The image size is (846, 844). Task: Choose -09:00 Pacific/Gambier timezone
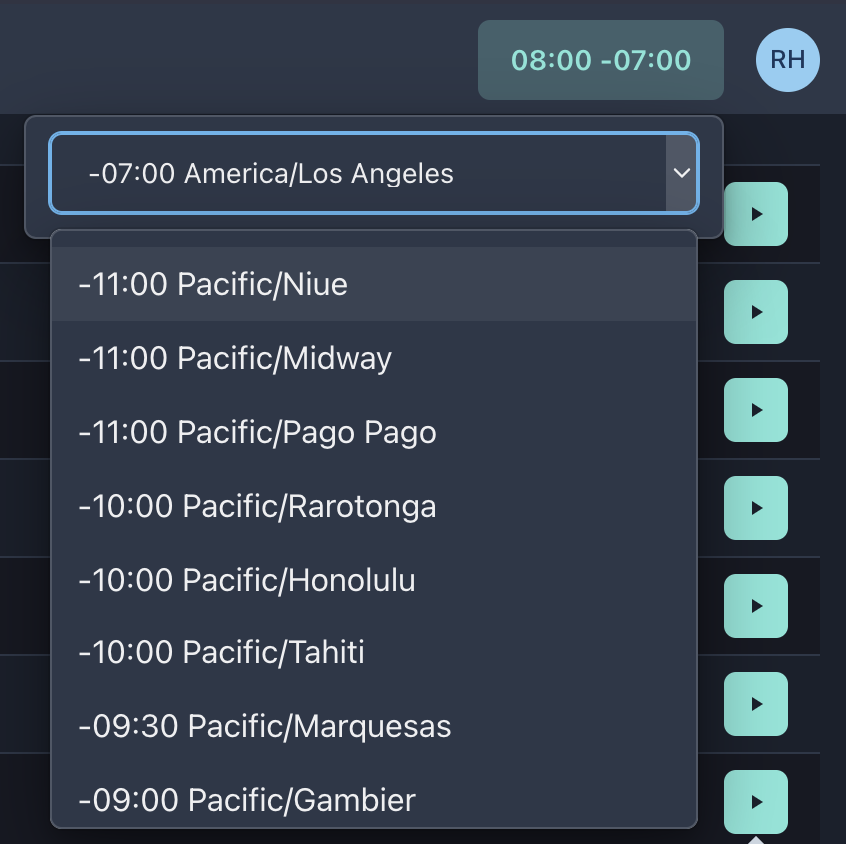click(x=373, y=799)
